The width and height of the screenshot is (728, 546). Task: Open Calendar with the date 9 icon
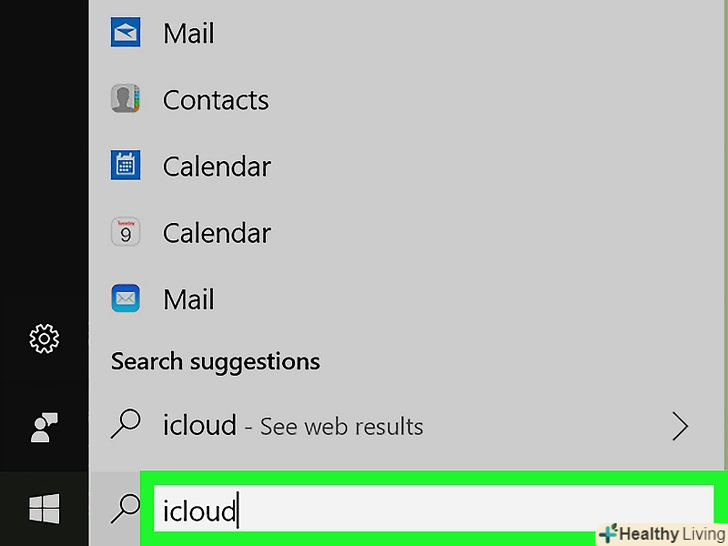coord(216,233)
